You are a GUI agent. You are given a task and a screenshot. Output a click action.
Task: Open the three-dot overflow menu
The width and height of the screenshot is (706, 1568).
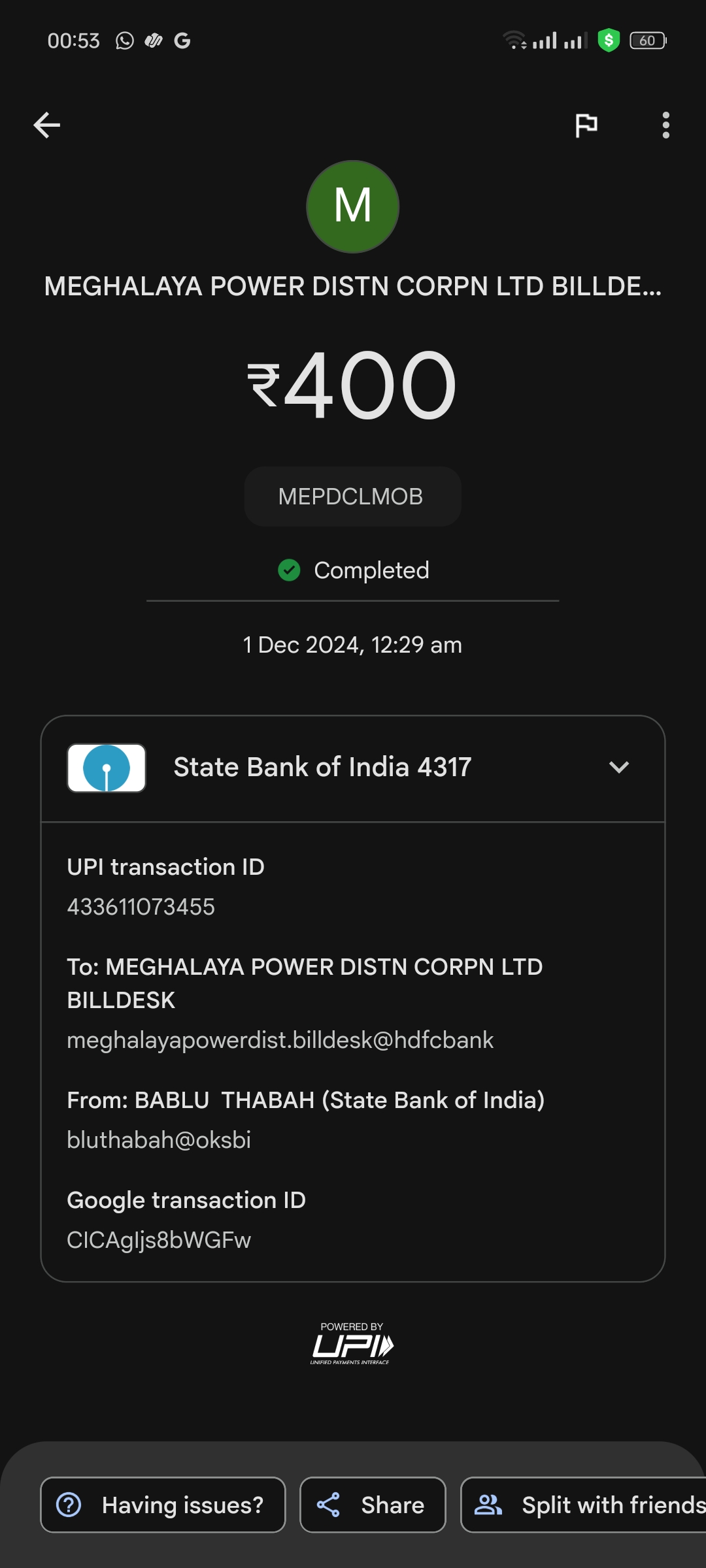665,125
